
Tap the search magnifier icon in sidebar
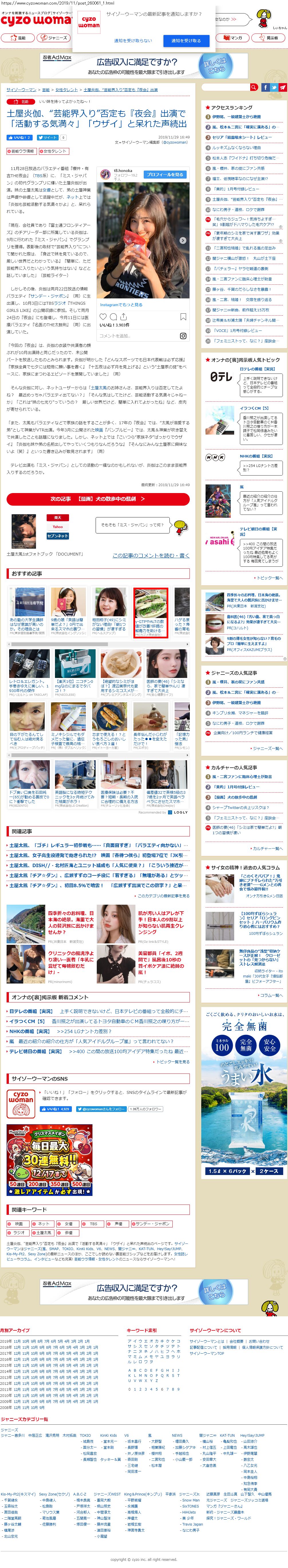click(254, 88)
